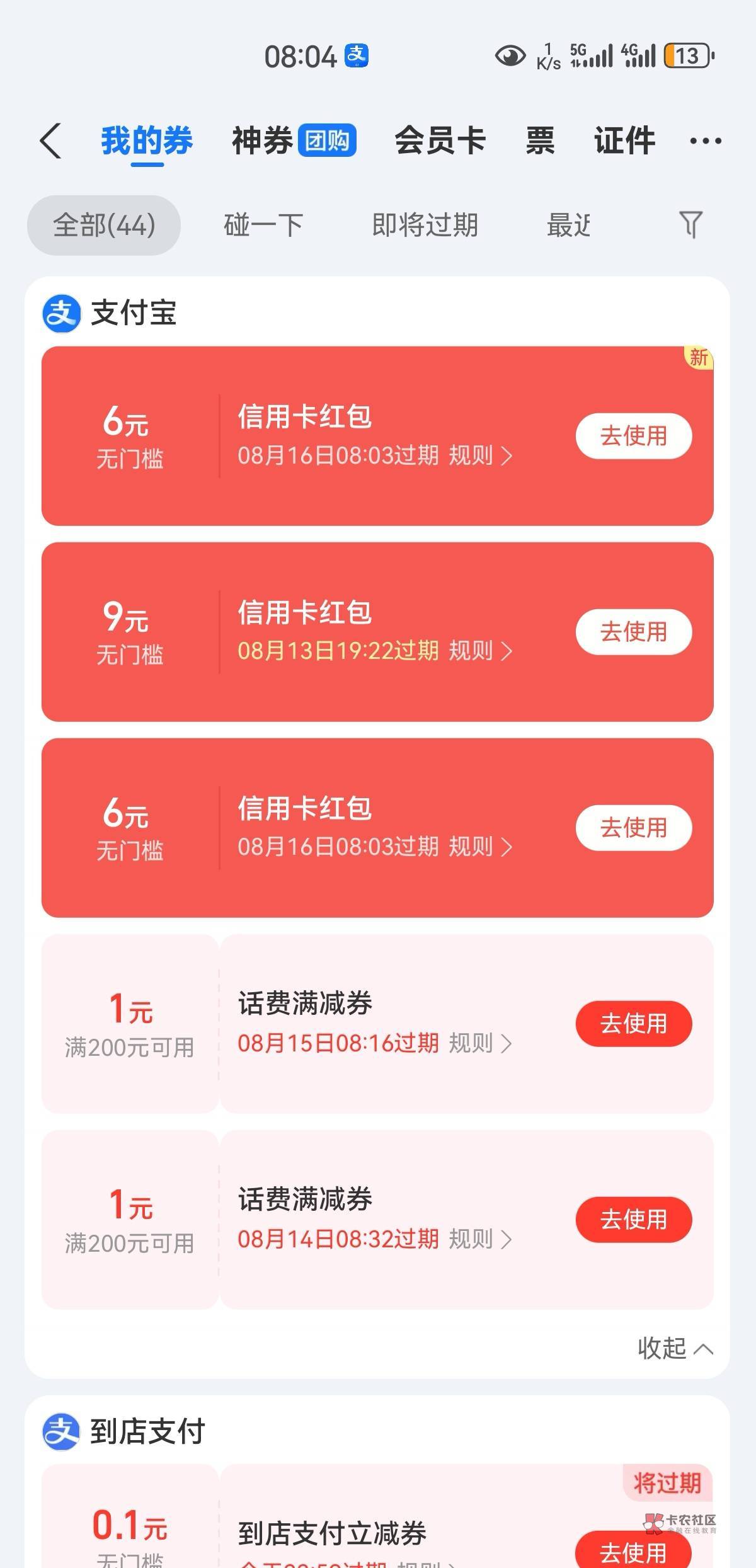Open the 证件 tab

point(624,140)
